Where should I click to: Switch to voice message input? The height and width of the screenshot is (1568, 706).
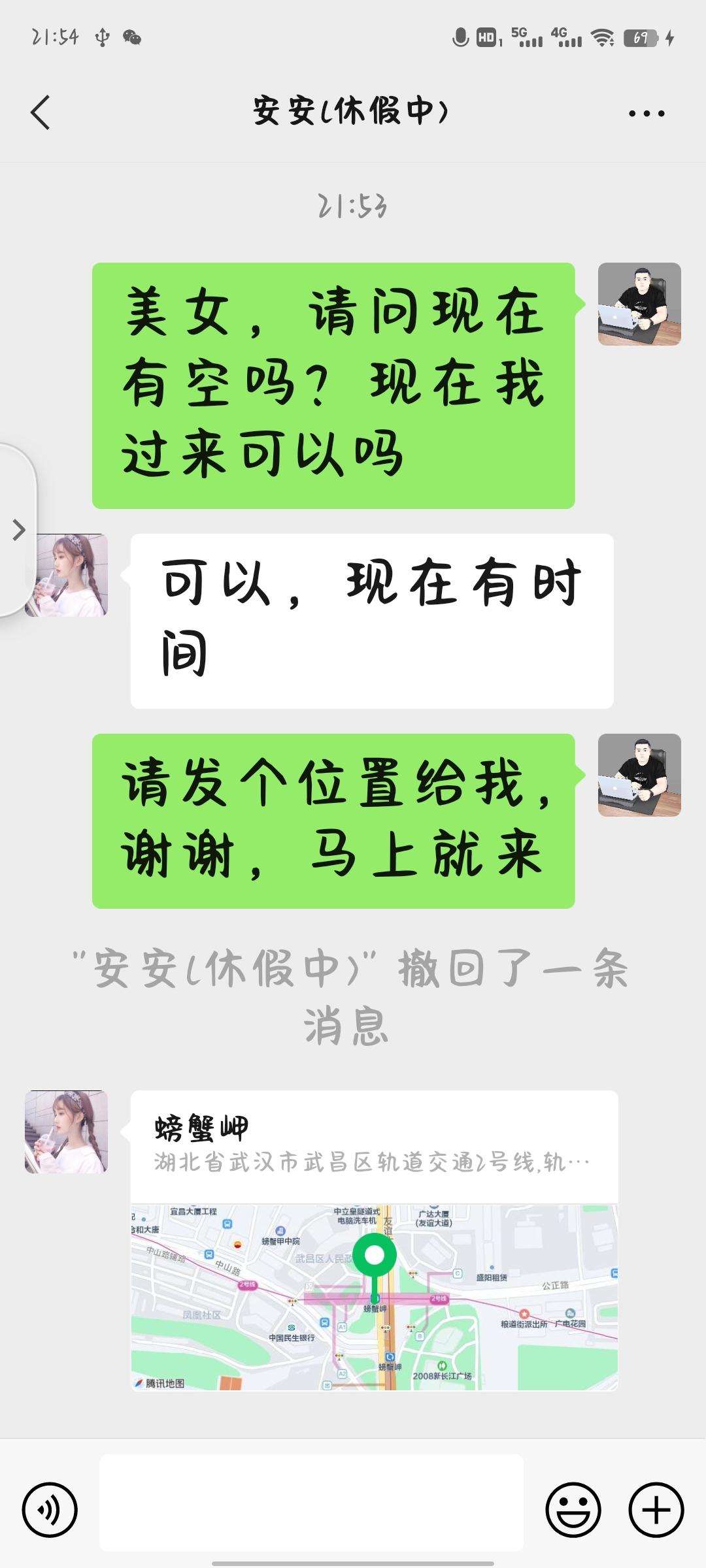[x=50, y=1510]
